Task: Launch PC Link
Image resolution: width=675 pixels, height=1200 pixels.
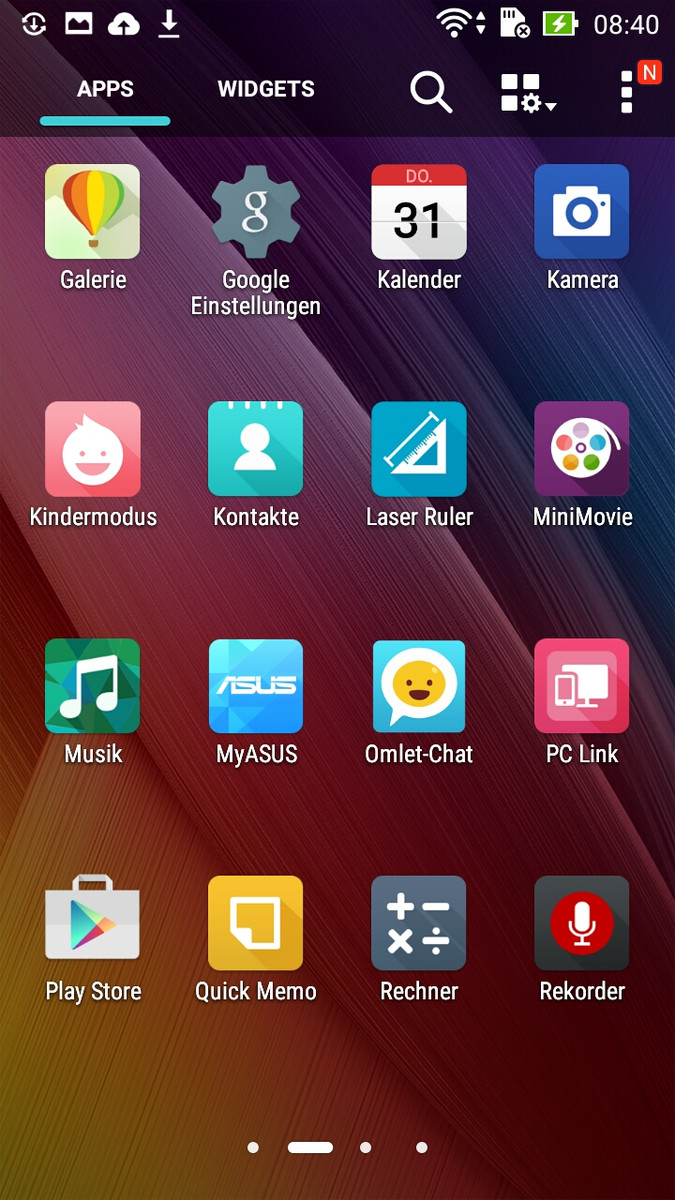Action: [x=582, y=686]
